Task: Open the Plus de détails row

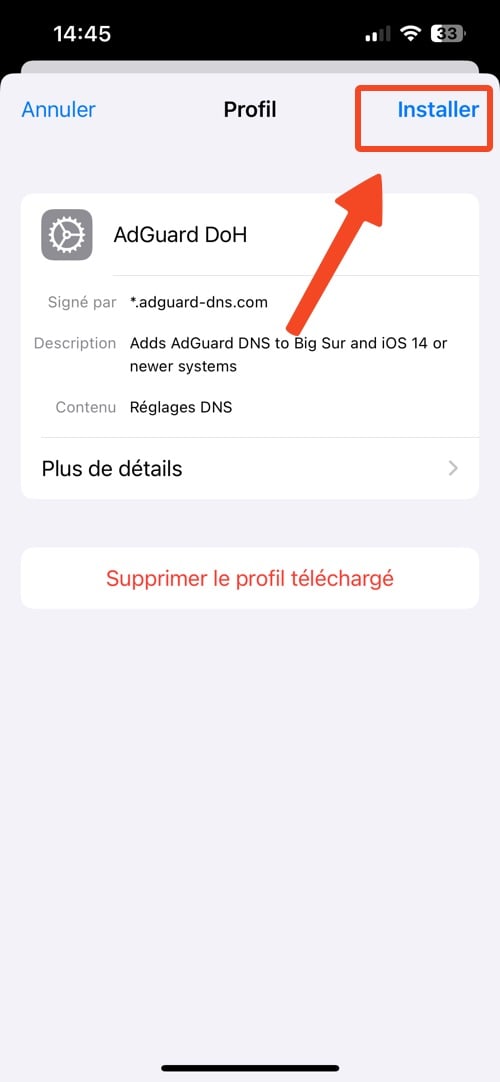Action: [250, 469]
